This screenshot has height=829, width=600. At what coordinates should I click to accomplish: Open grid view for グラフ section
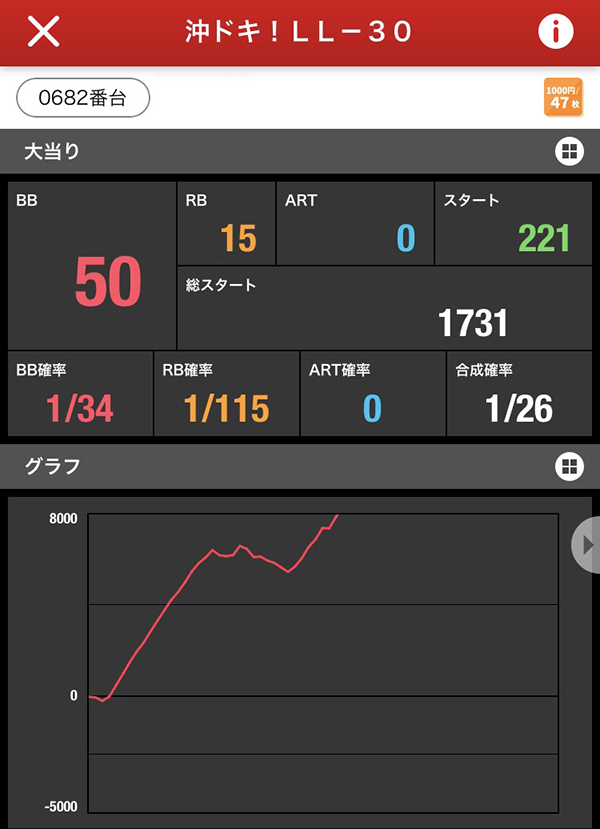point(568,466)
